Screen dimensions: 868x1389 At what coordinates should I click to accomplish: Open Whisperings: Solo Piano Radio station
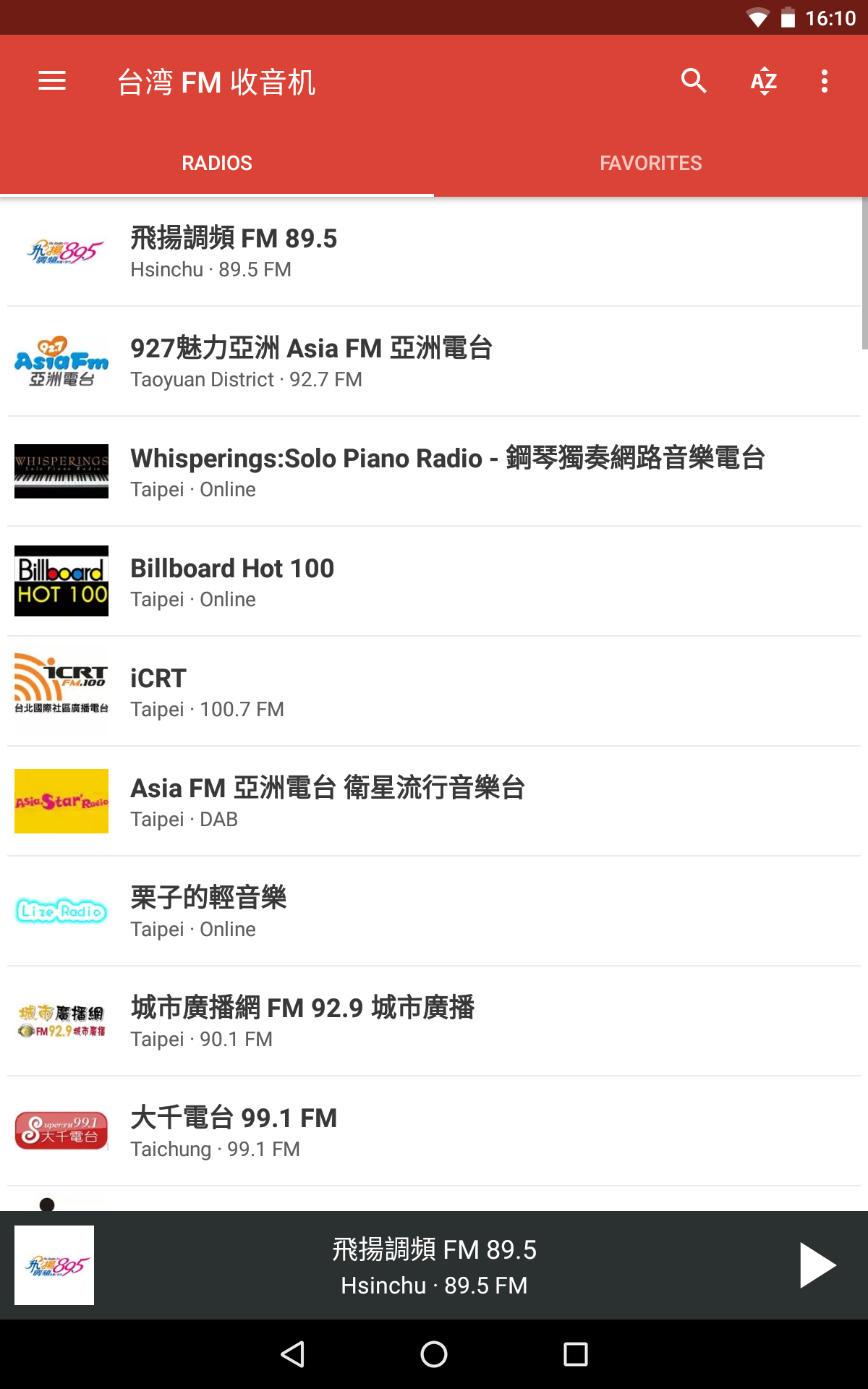tap(434, 472)
